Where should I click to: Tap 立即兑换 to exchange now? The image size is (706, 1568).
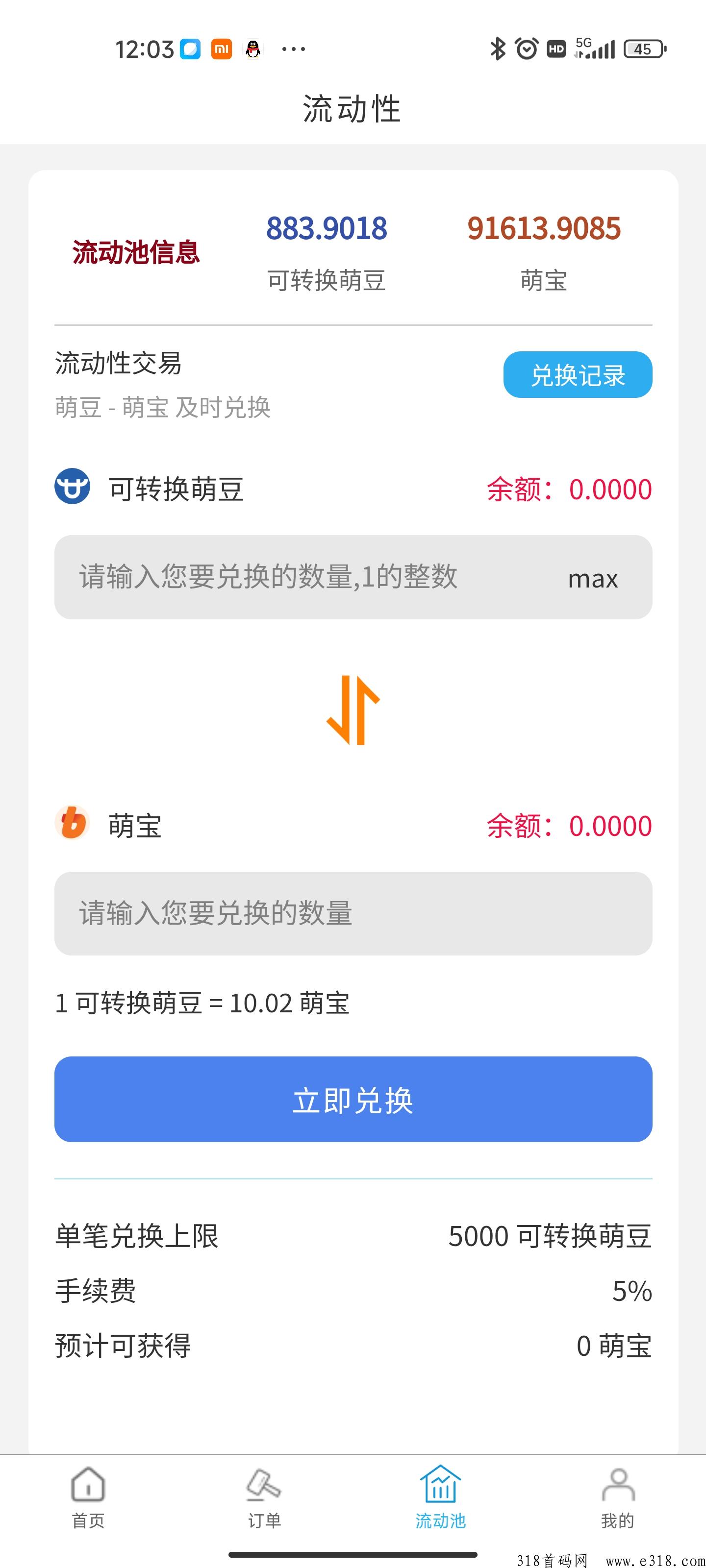pyautogui.click(x=353, y=1099)
